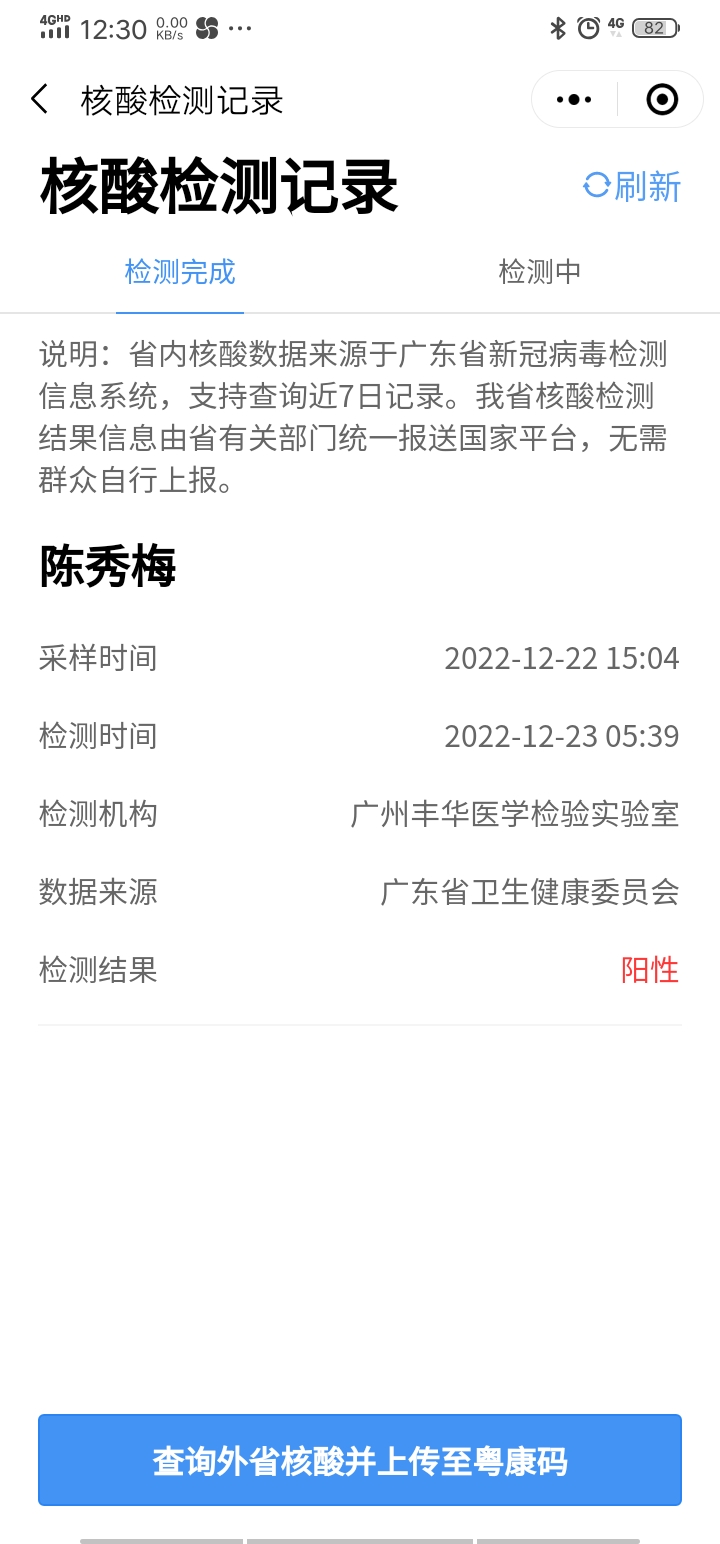The height and width of the screenshot is (1544, 720).
Task: Tap 刷新 to refresh the records
Action: tap(632, 187)
